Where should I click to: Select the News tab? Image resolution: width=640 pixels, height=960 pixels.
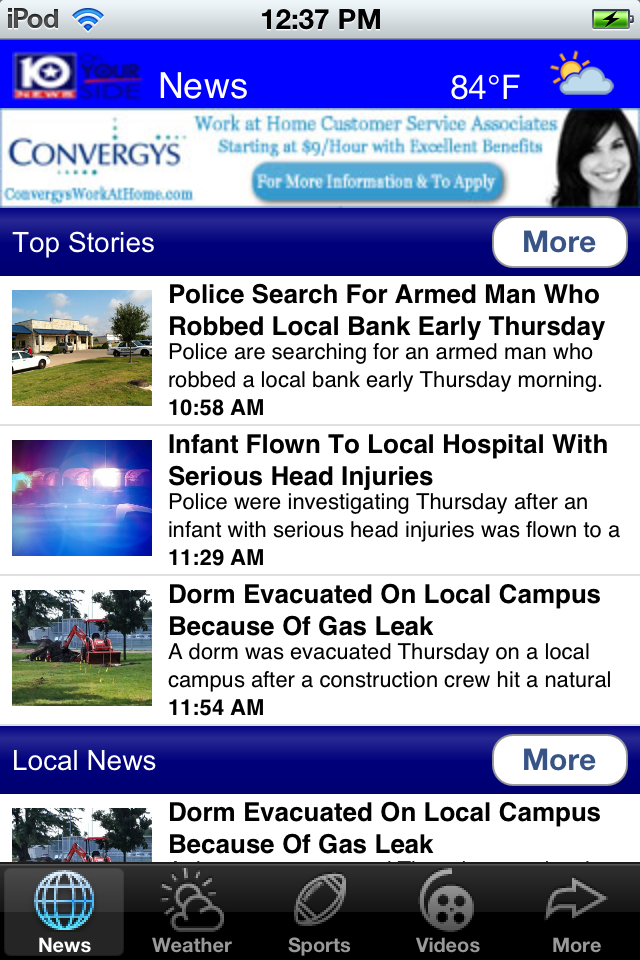[x=64, y=912]
